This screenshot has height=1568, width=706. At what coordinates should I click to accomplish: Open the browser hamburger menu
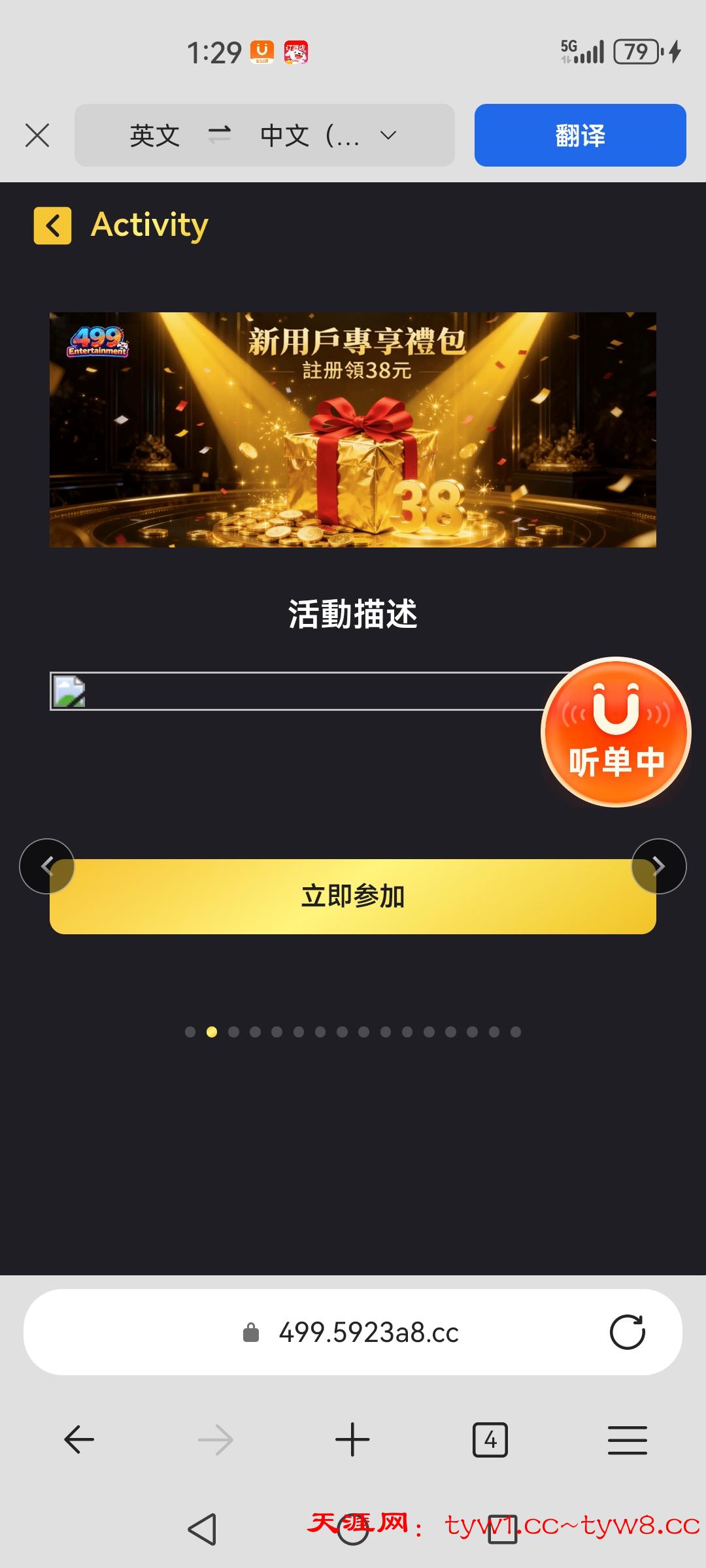(x=627, y=1439)
